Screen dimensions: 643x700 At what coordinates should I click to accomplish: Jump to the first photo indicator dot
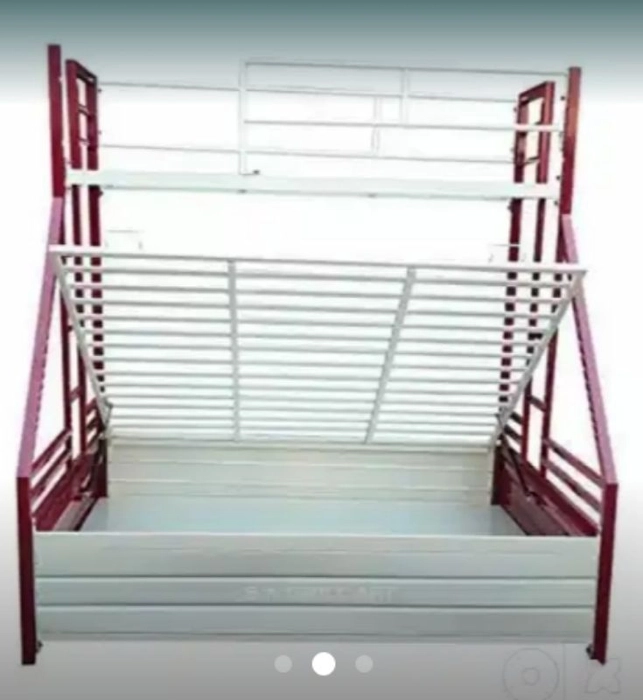tap(283, 664)
